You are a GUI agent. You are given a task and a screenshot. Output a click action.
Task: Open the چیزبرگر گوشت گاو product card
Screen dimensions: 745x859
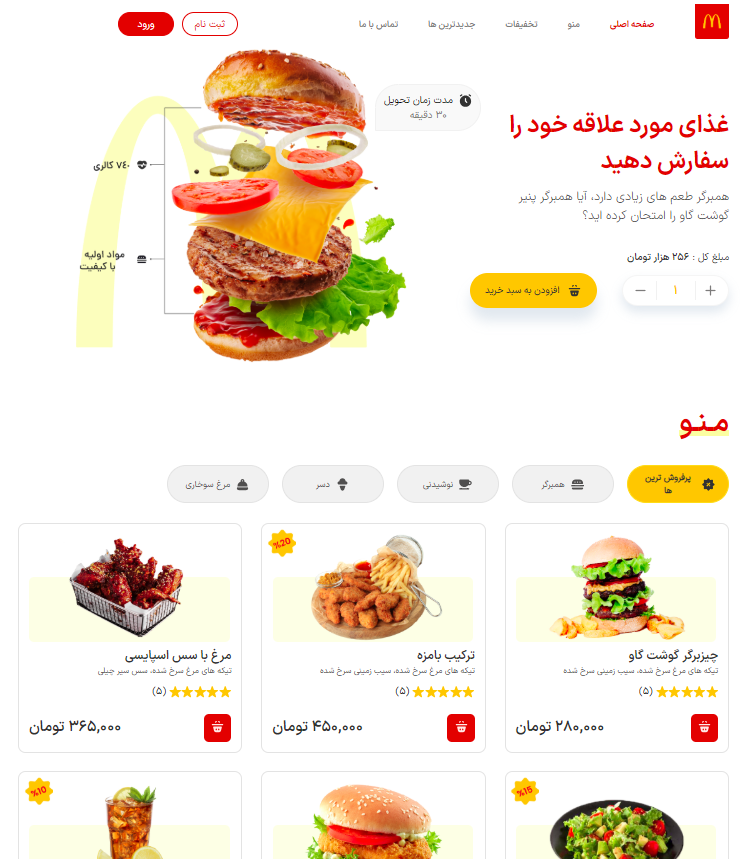(x=616, y=600)
